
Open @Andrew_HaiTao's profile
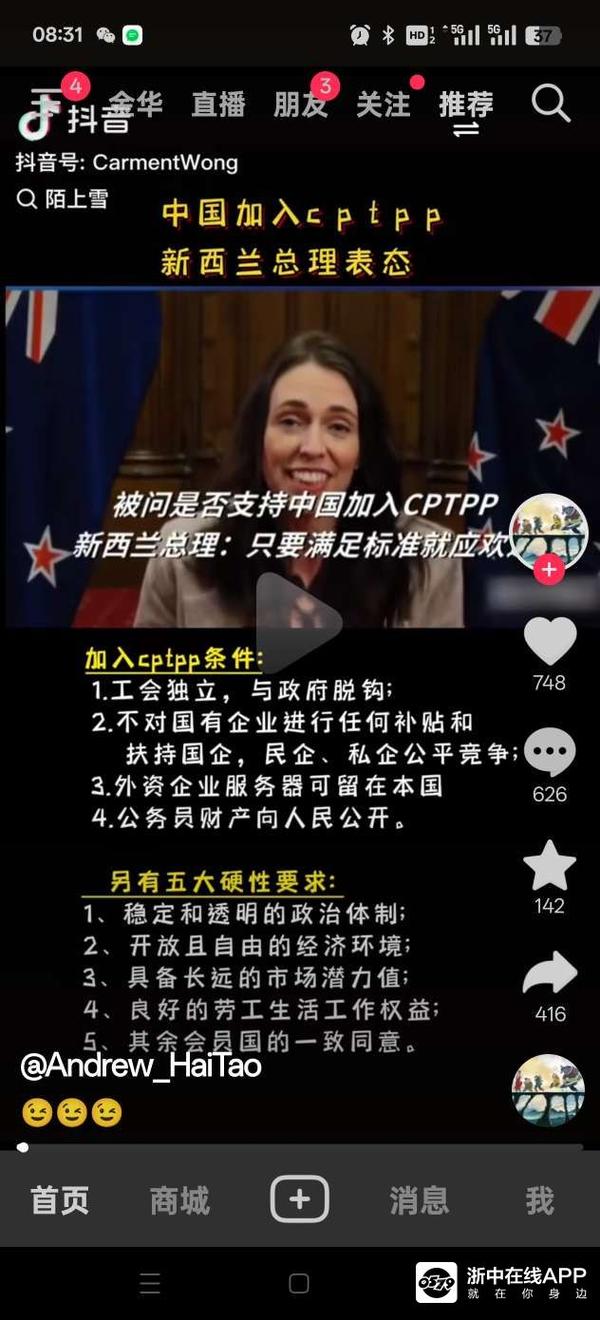140,1066
